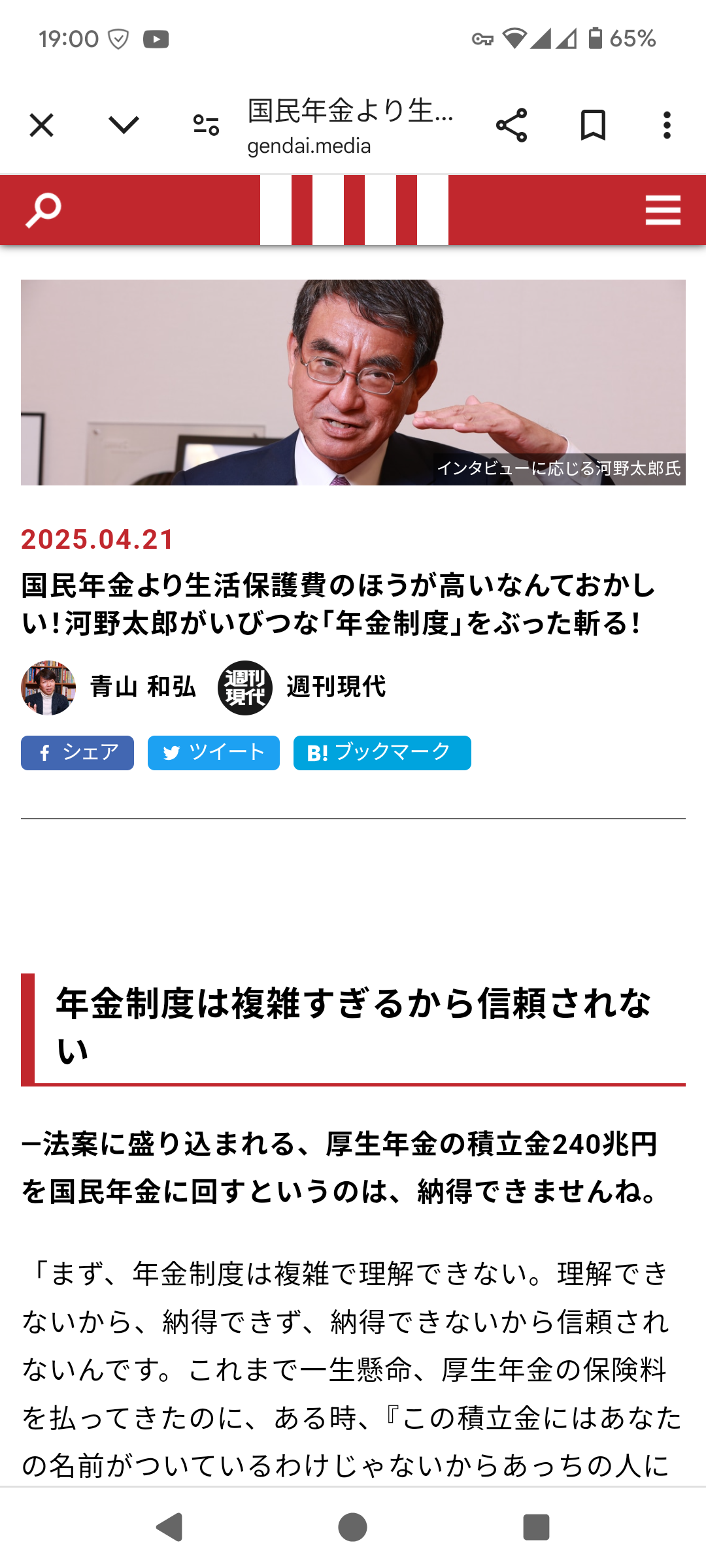Return to the home screen
This screenshot has width=706, height=1568.
[352, 1527]
